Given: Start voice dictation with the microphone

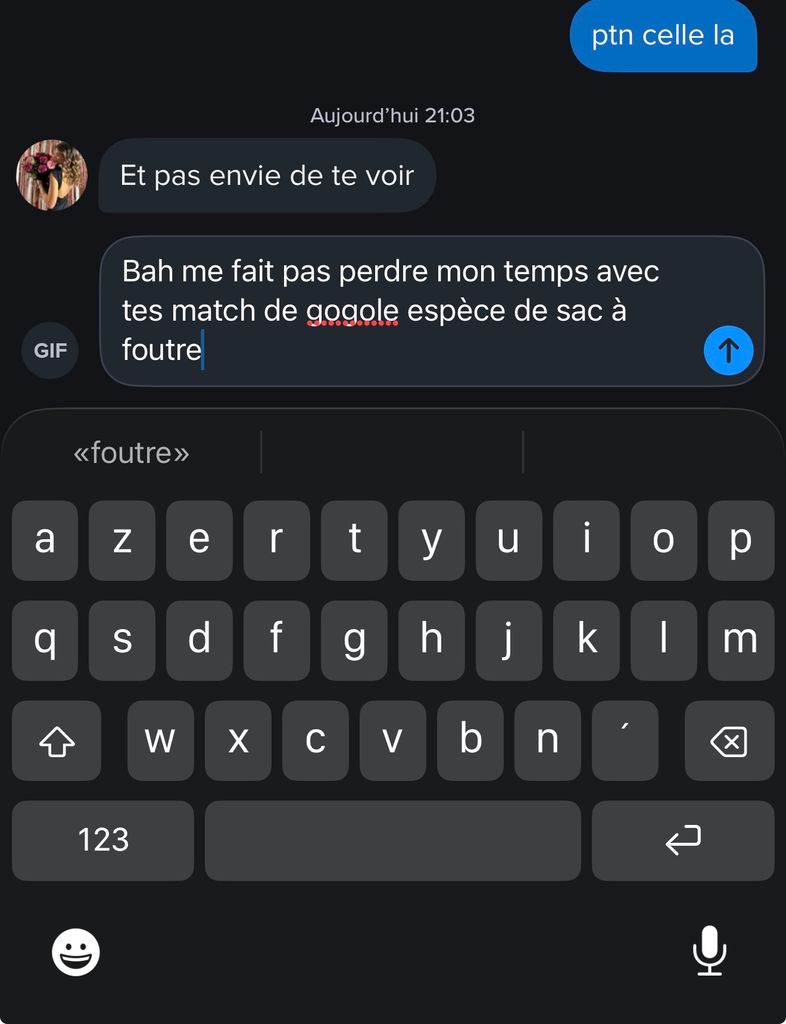Looking at the screenshot, I should click(x=709, y=951).
